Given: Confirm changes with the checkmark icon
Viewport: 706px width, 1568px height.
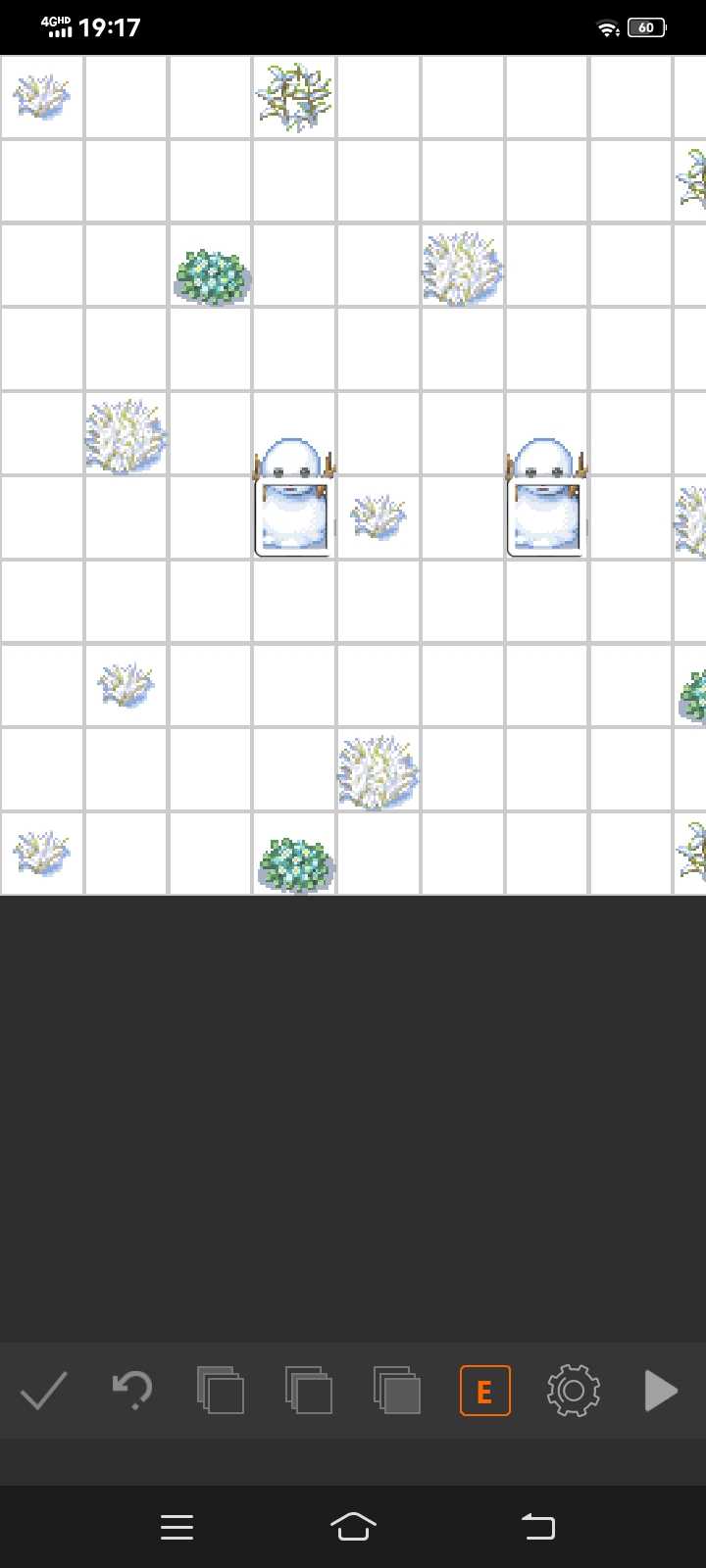Looking at the screenshot, I should (44, 1391).
